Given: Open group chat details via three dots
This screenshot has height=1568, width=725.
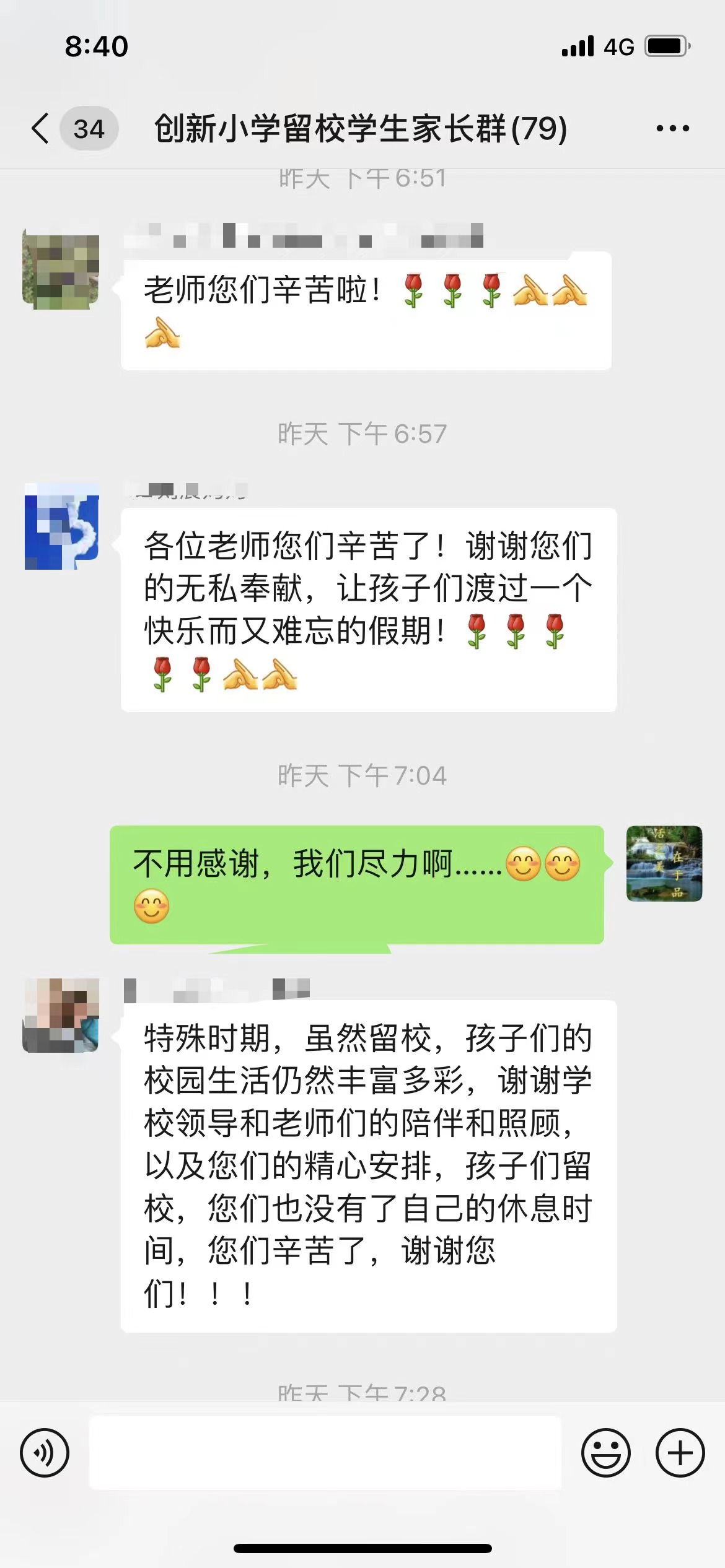Looking at the screenshot, I should tap(672, 129).
